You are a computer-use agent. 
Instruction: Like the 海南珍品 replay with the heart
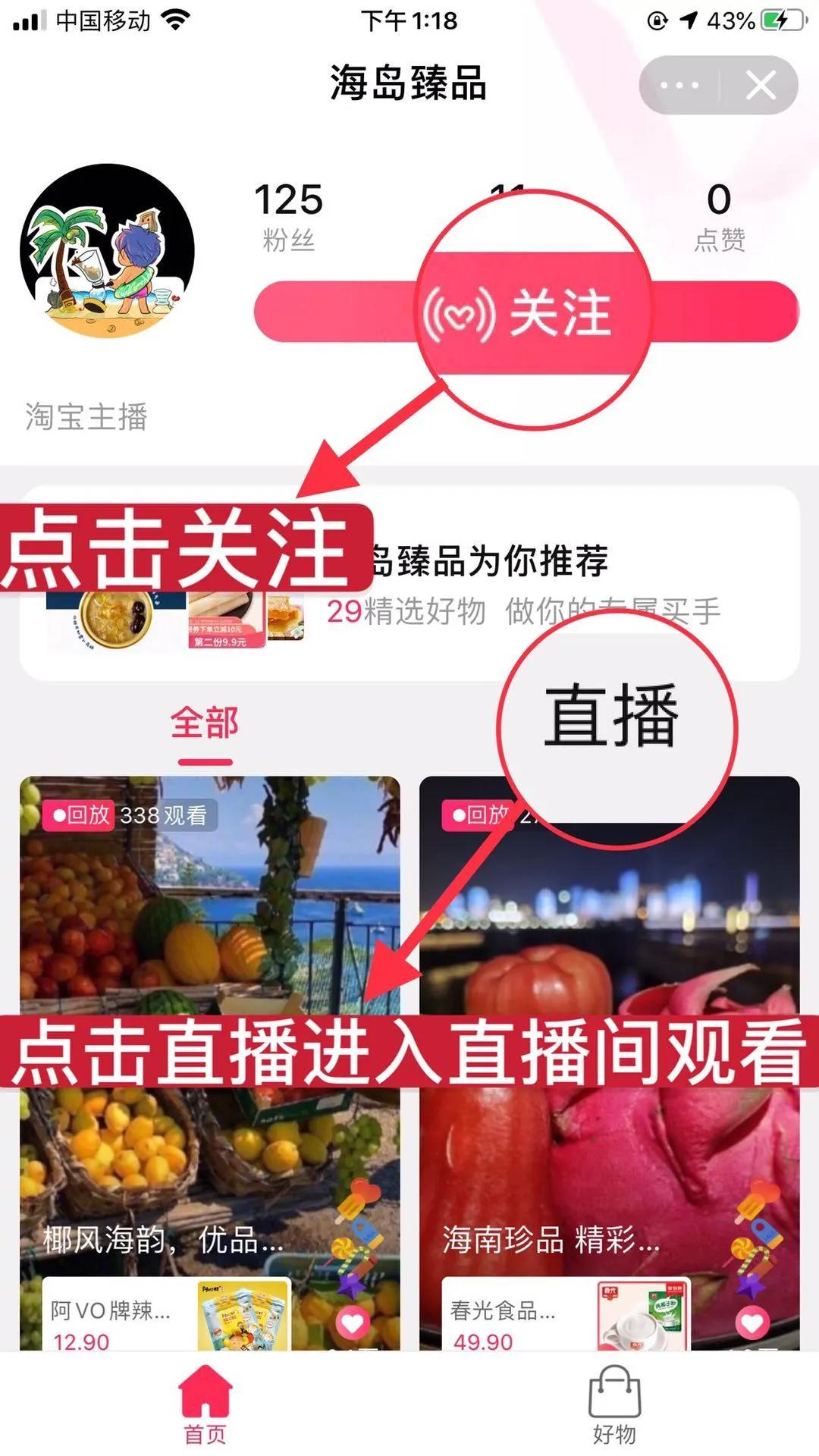752,1323
